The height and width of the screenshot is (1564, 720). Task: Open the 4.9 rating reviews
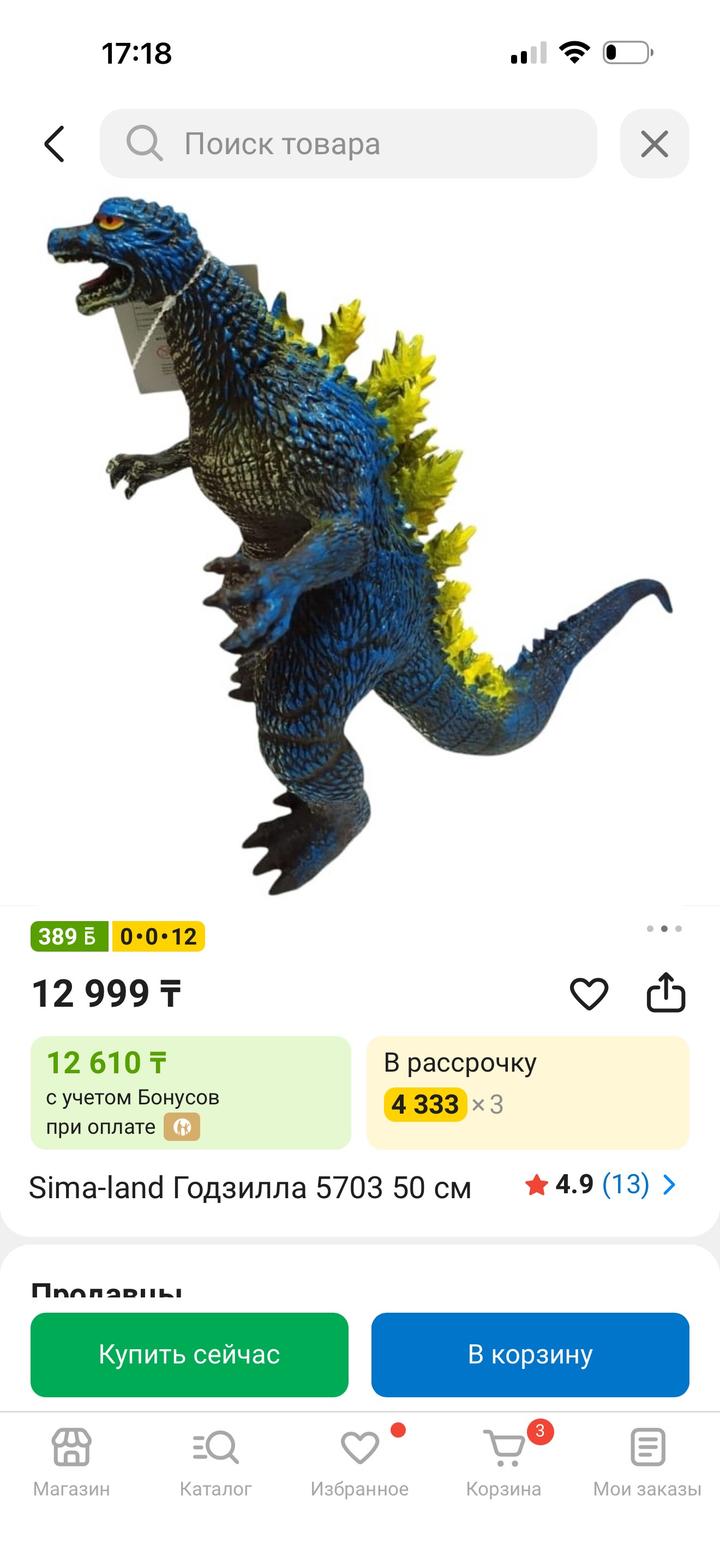pyautogui.click(x=600, y=1185)
